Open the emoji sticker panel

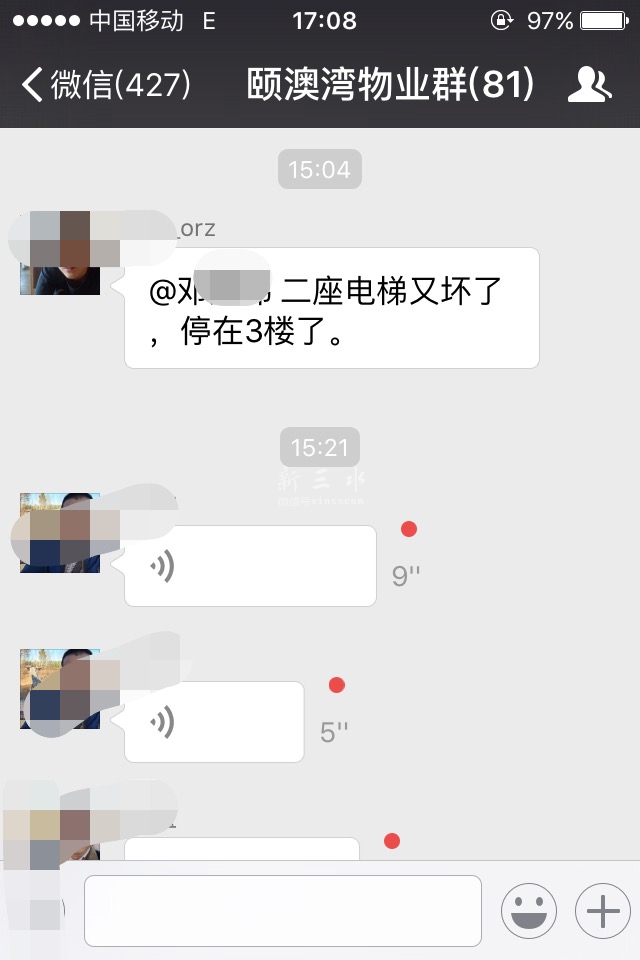[x=528, y=911]
